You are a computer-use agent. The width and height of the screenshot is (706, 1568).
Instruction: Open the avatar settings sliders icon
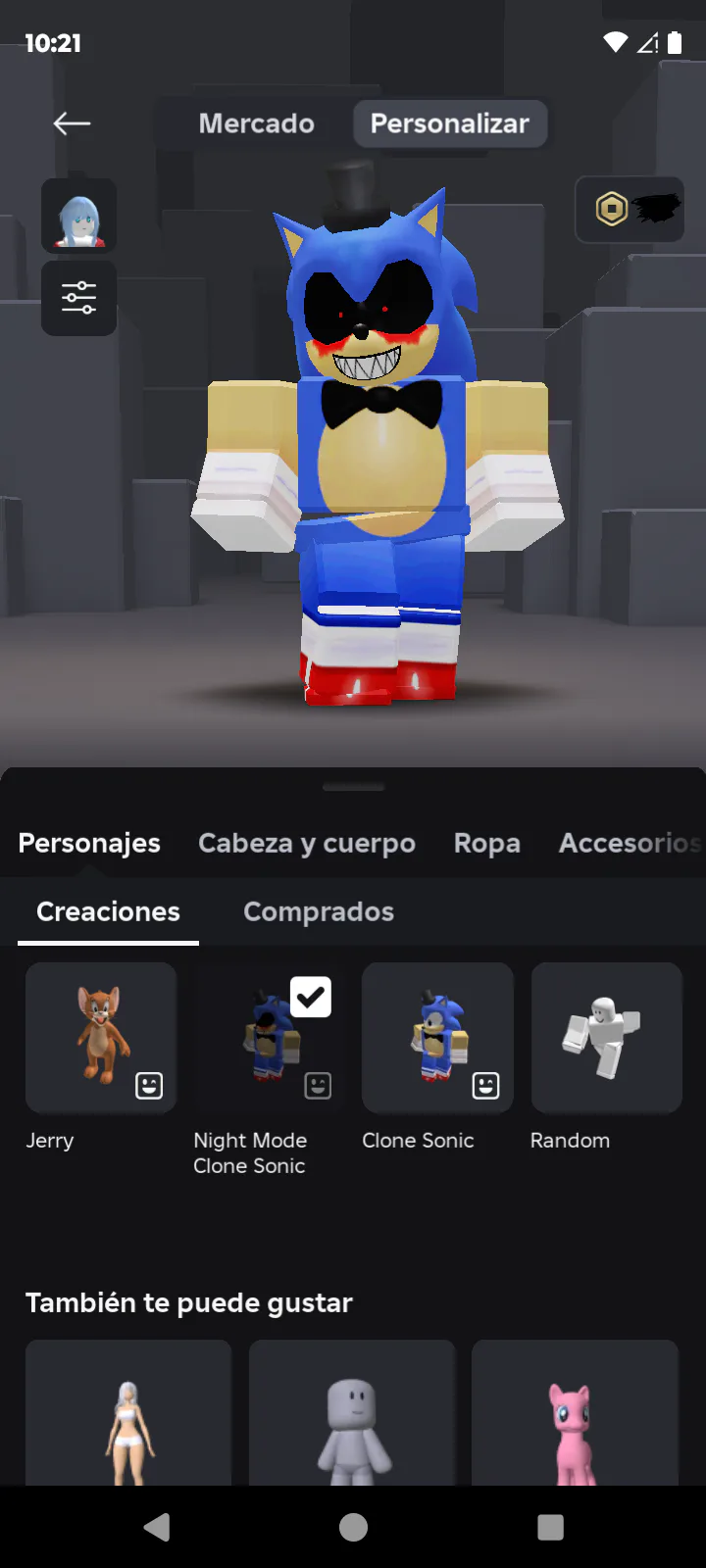click(x=79, y=298)
